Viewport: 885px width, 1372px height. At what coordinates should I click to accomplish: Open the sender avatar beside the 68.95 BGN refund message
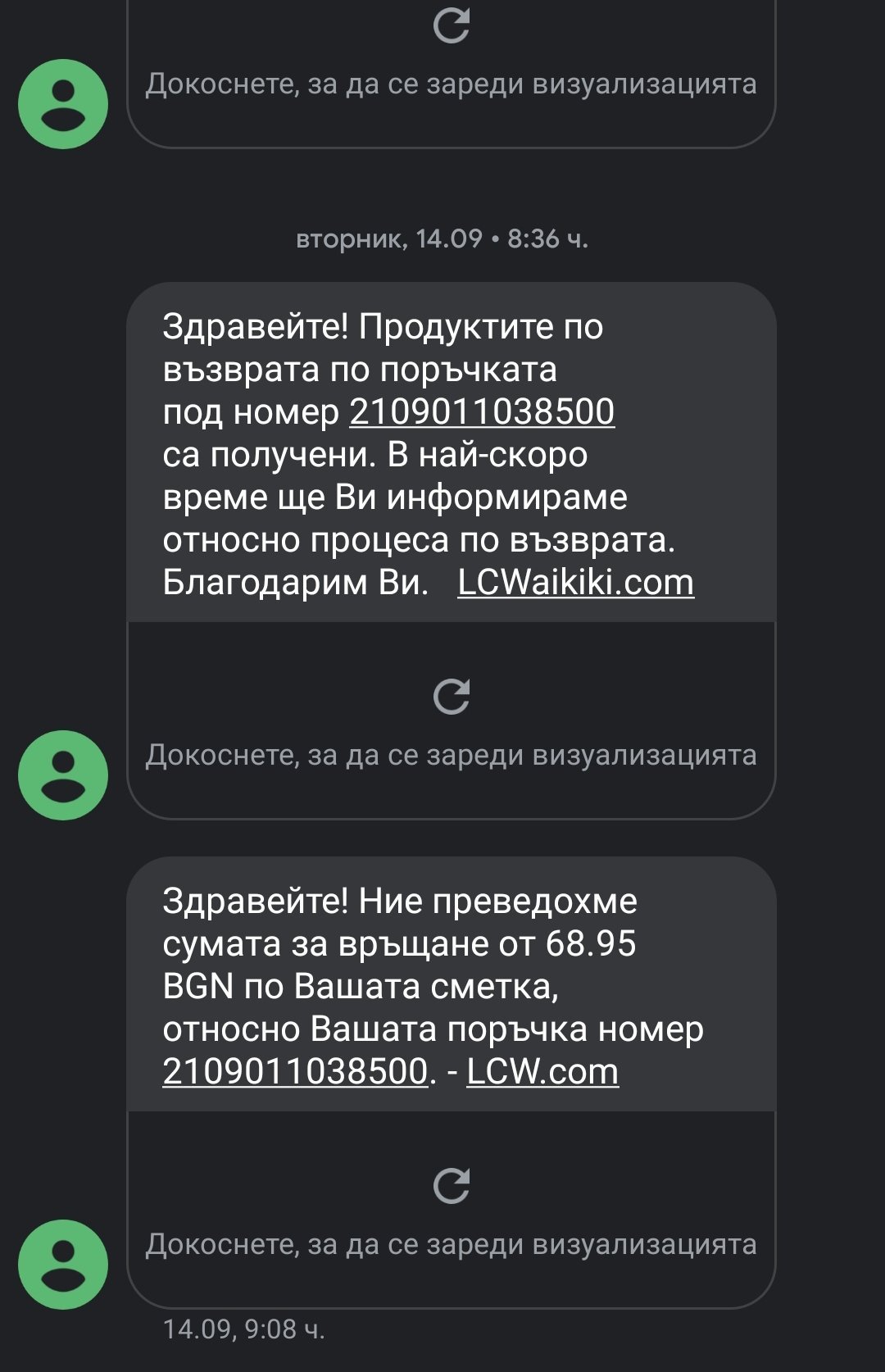[x=63, y=1264]
